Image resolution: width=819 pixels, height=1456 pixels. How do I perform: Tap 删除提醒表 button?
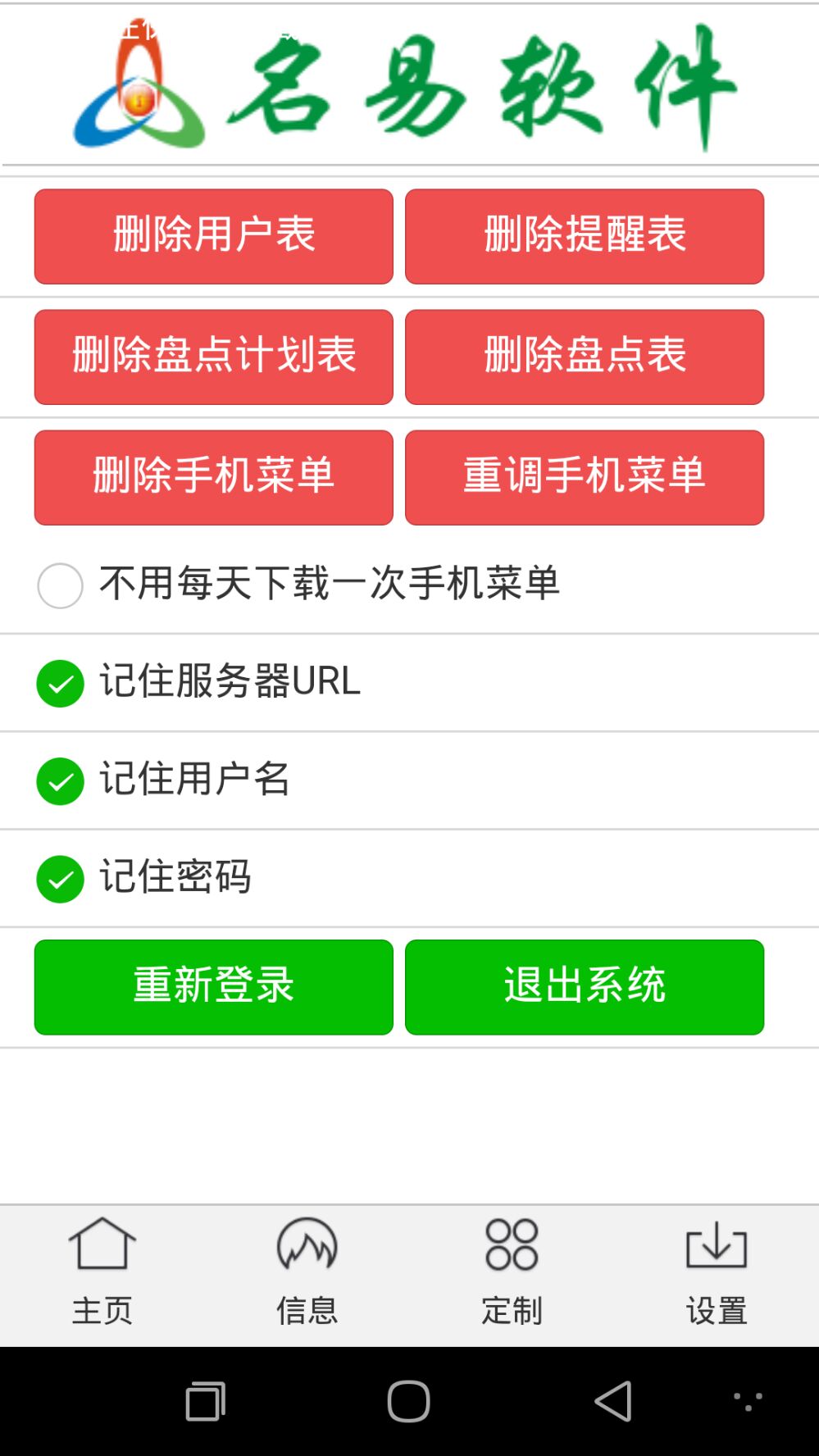click(x=584, y=235)
